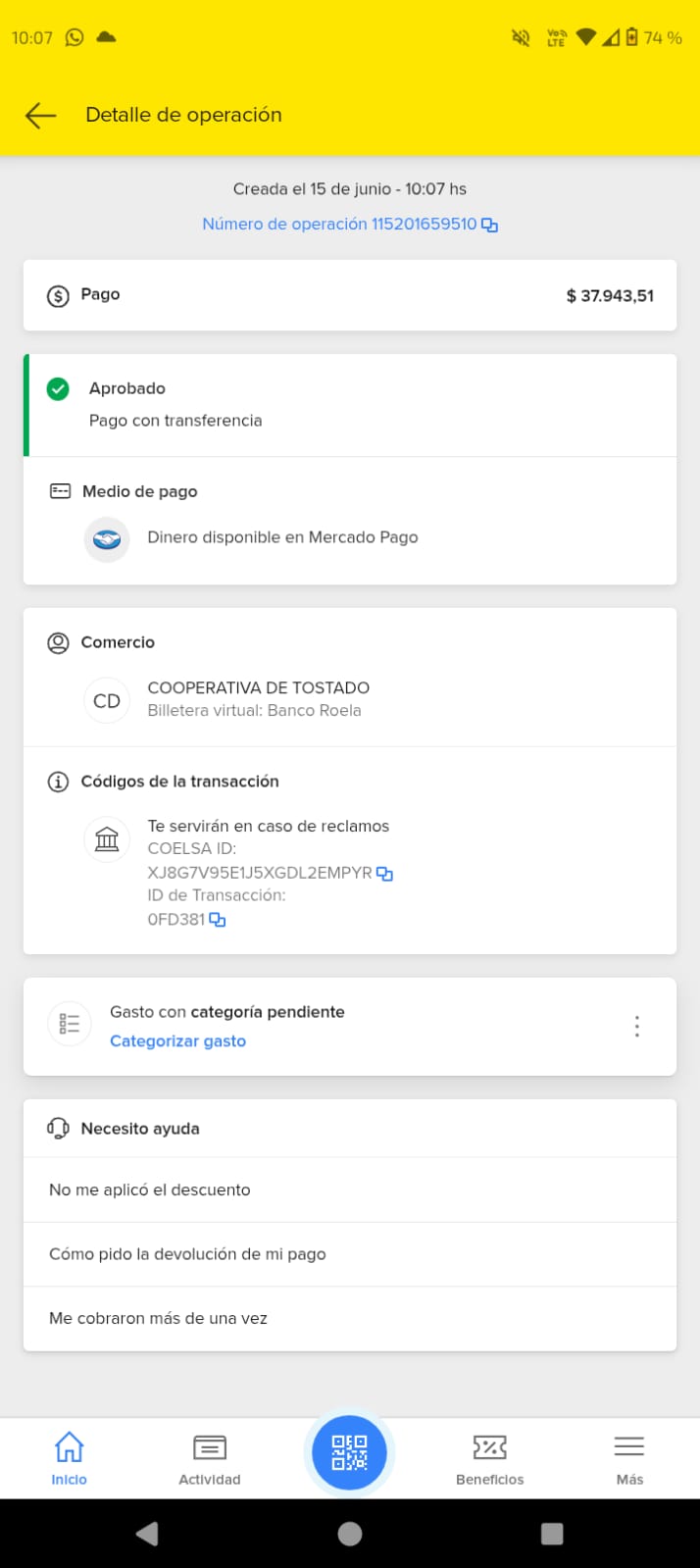Tap the system home button
Screen dimensions: 700x1568
coord(349,1534)
